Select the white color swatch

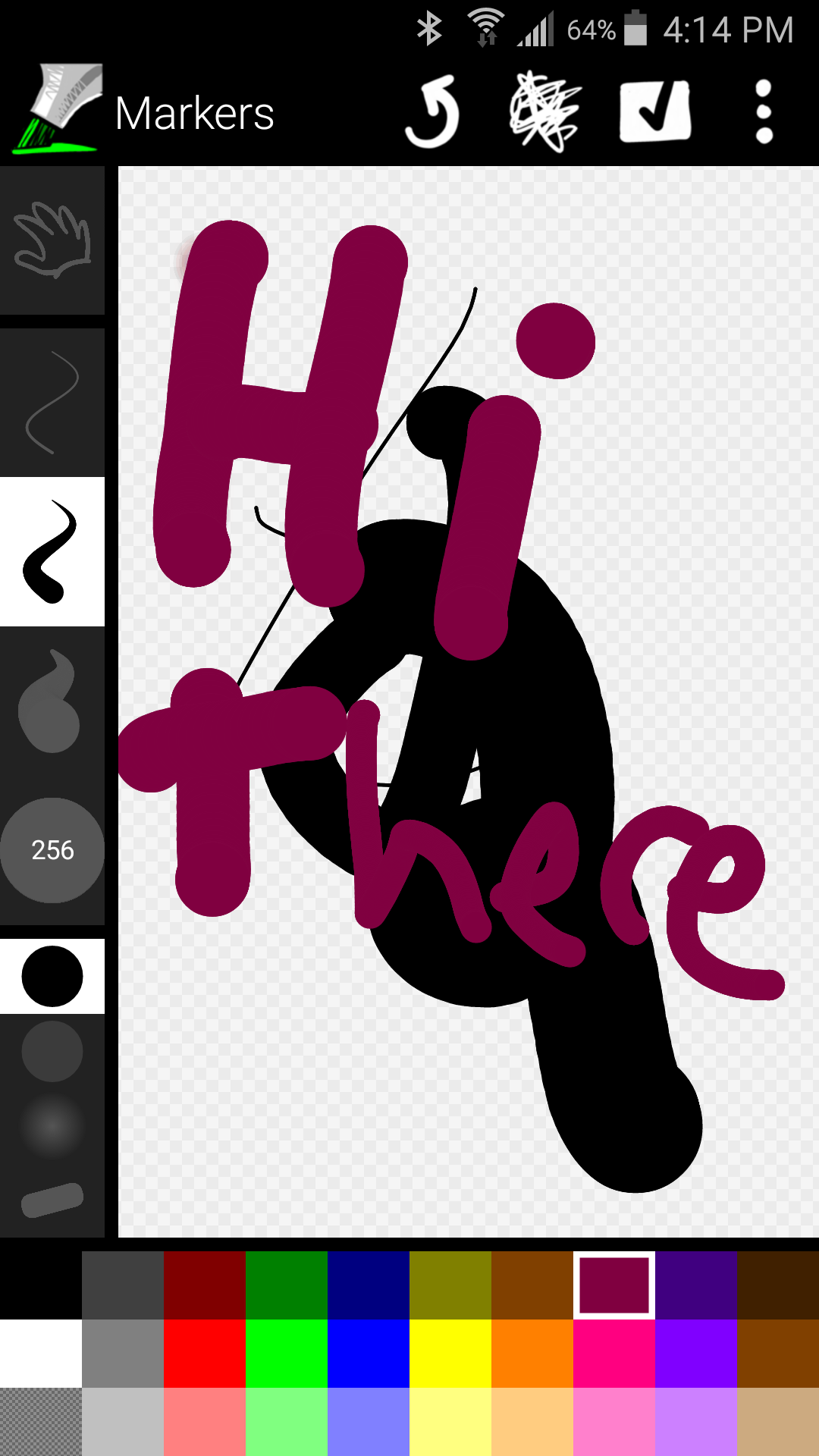[41, 1354]
